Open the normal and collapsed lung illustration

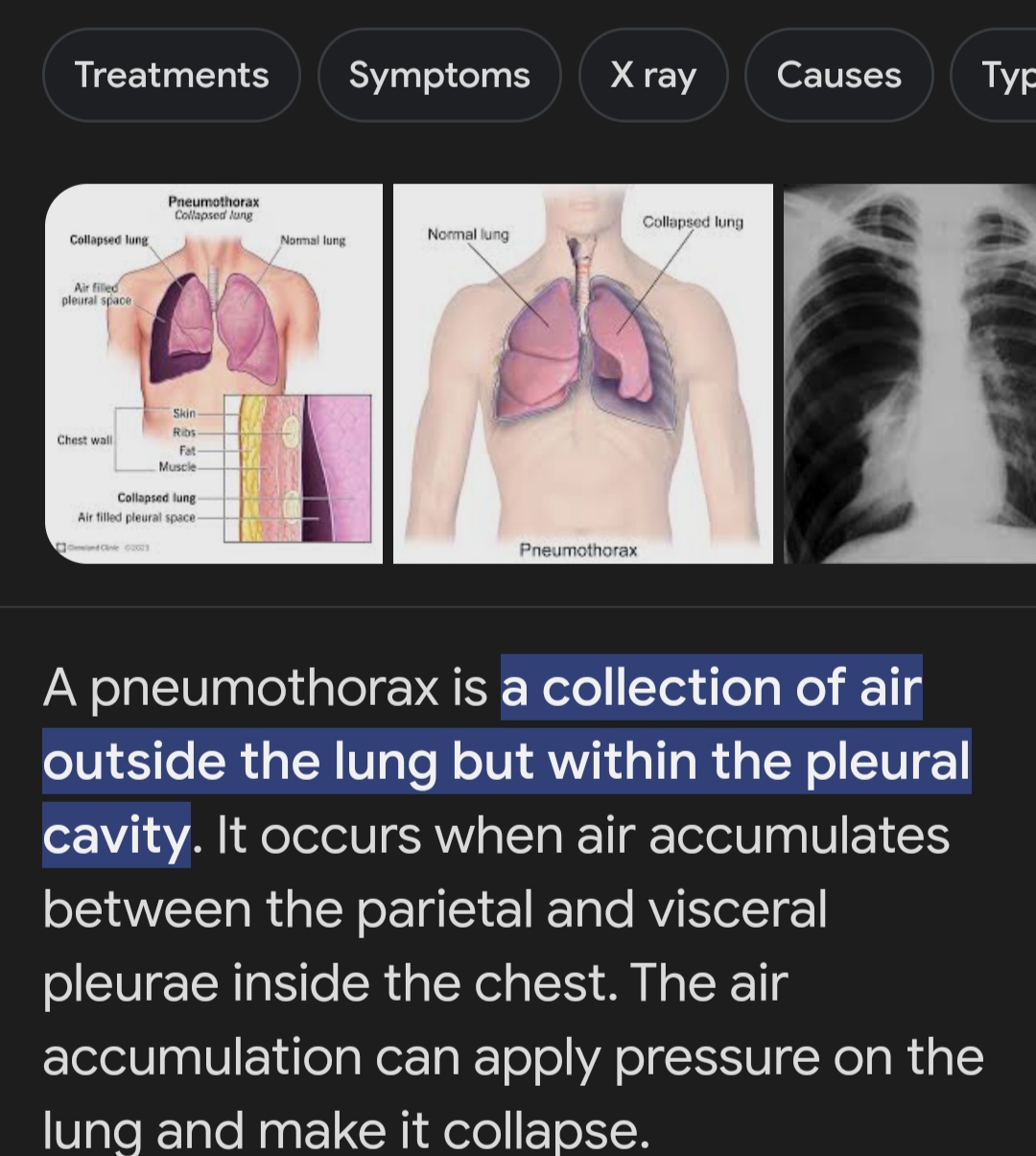pyautogui.click(x=582, y=373)
